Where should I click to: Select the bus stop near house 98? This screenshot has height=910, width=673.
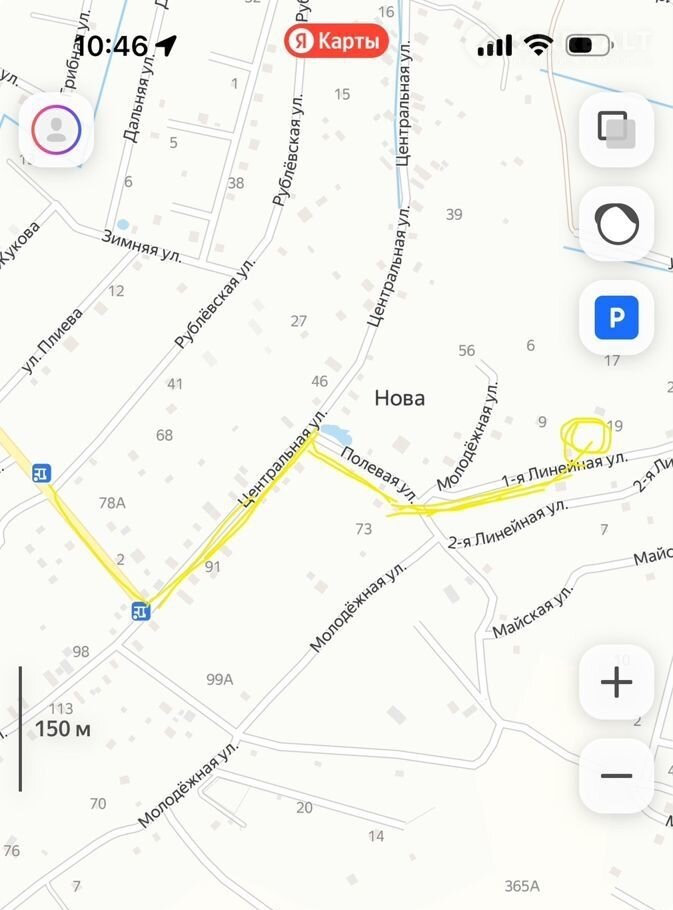pos(142,609)
